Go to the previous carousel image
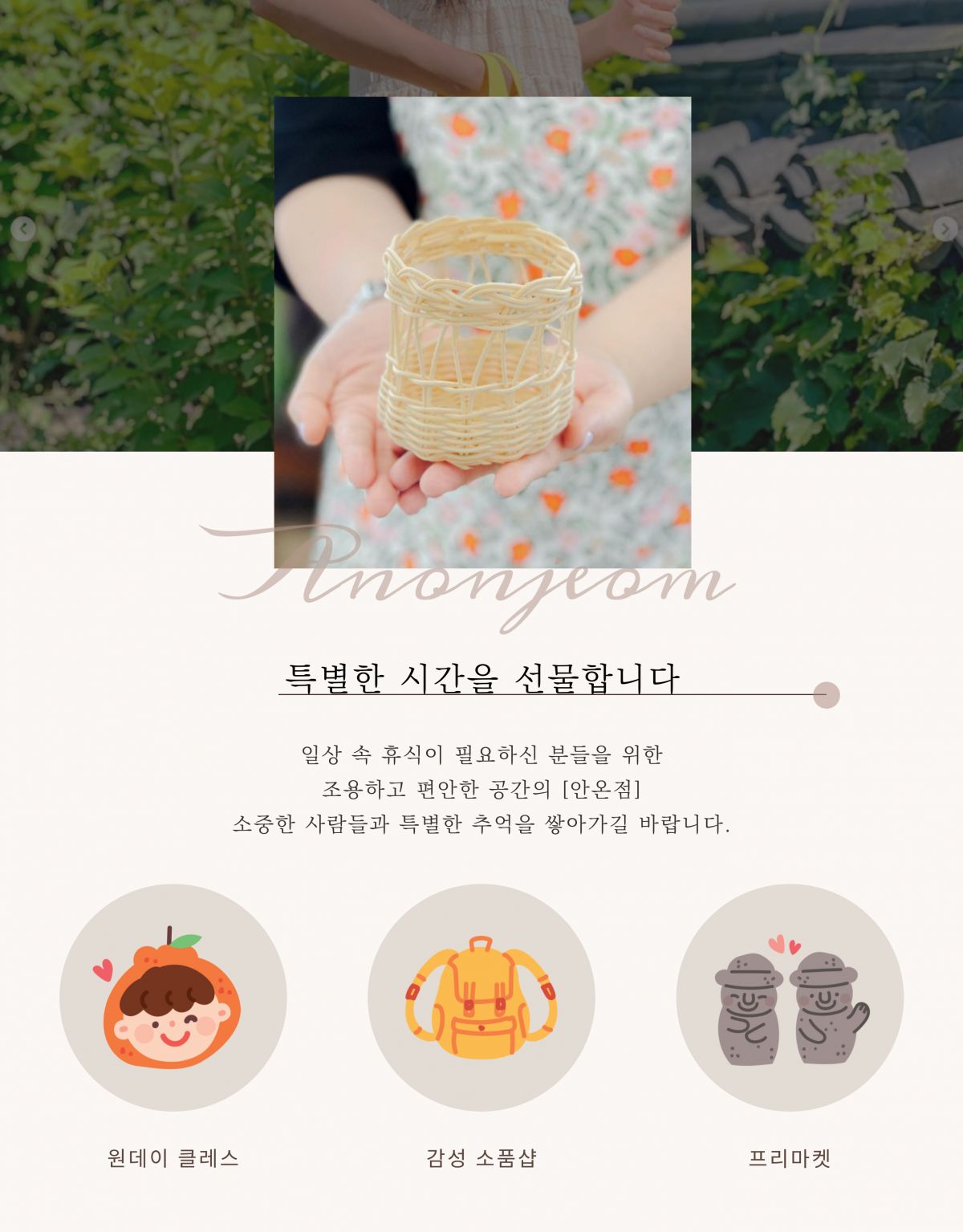The image size is (963, 1232). 23,230
